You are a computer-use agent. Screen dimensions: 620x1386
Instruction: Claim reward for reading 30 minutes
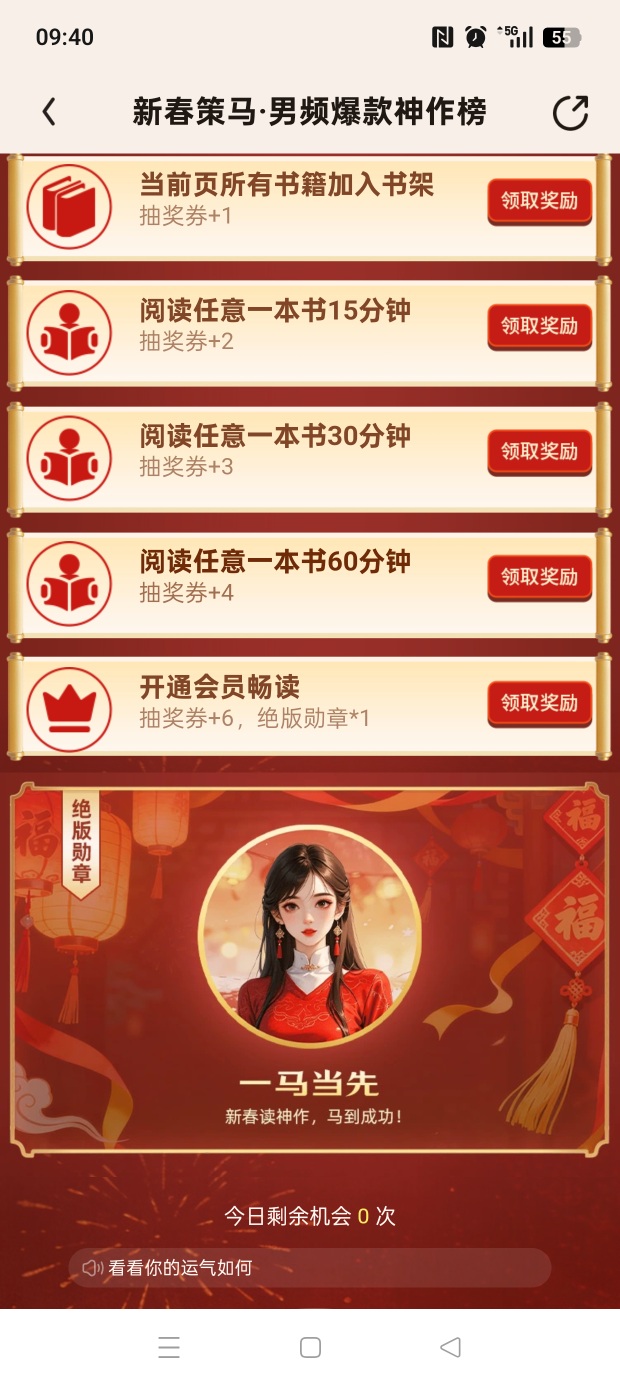click(539, 452)
